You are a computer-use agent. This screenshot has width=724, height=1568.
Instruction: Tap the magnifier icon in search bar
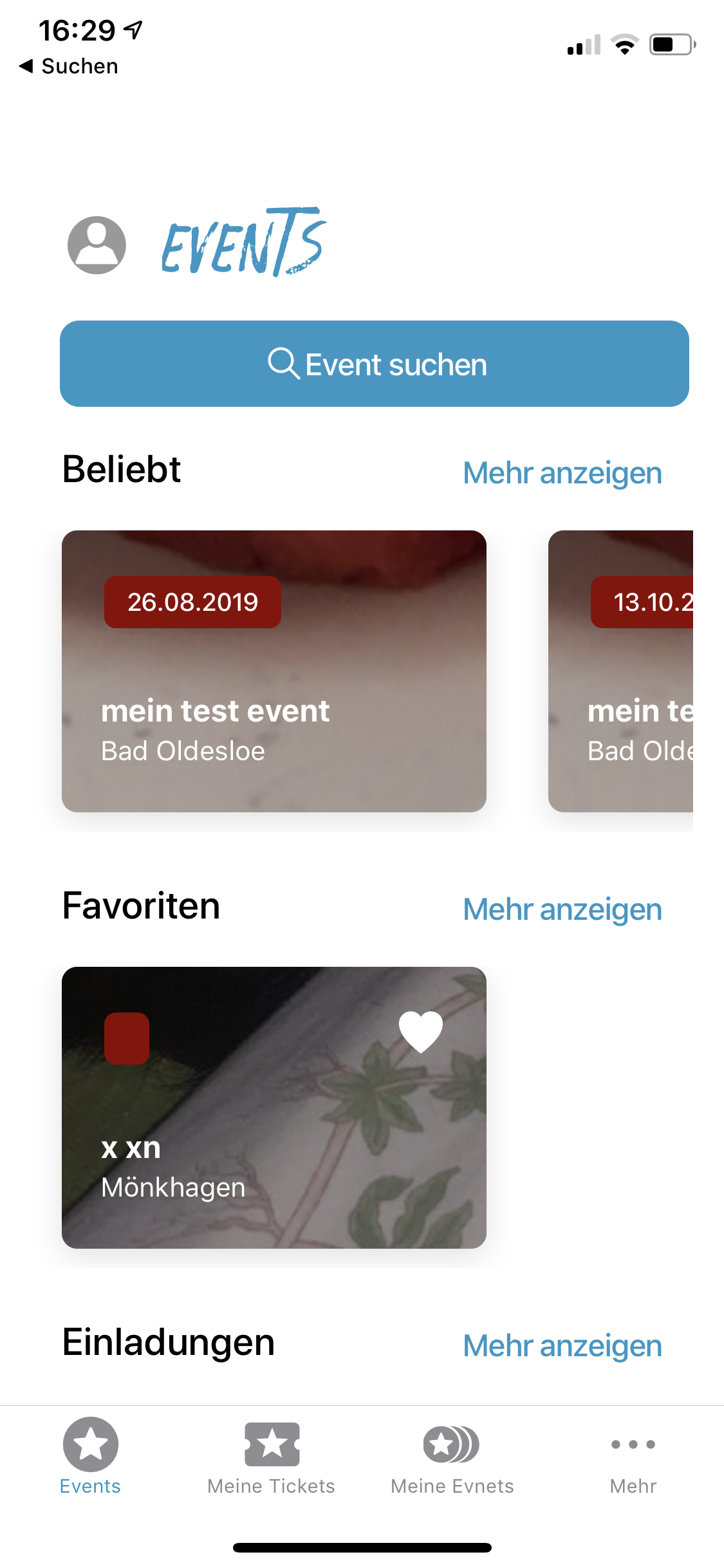[283, 363]
